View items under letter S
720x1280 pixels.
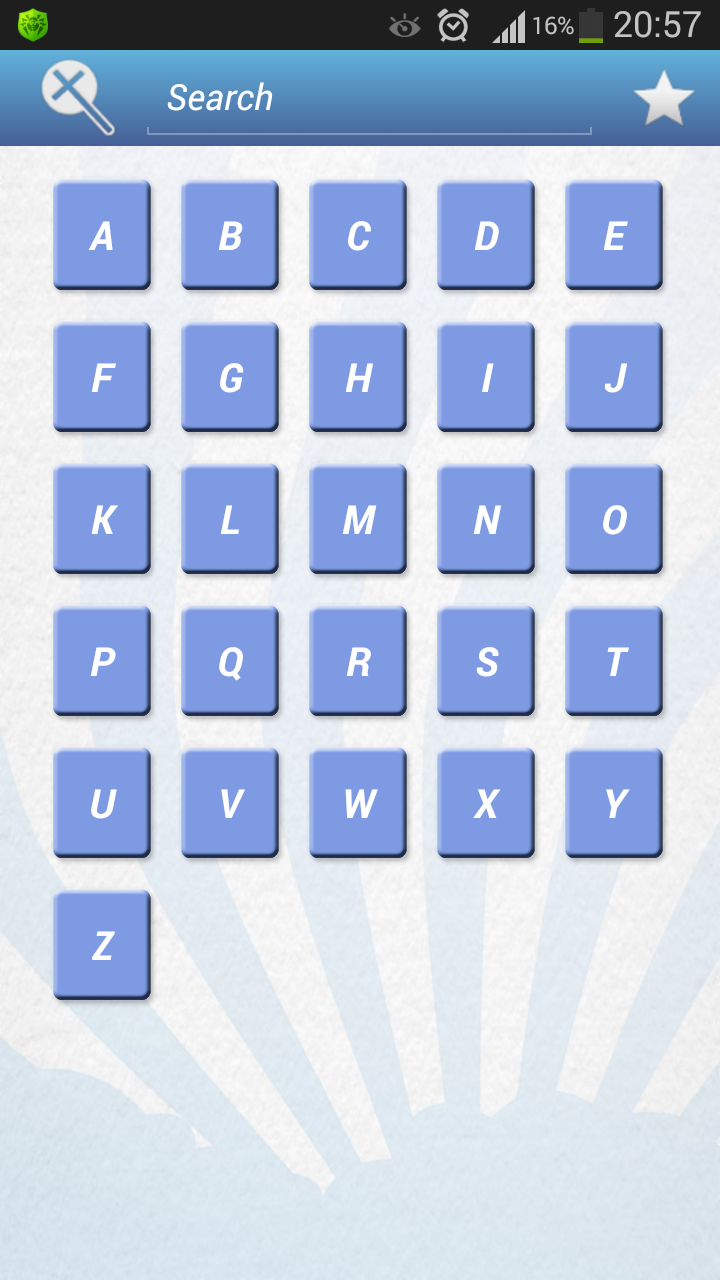pos(486,661)
